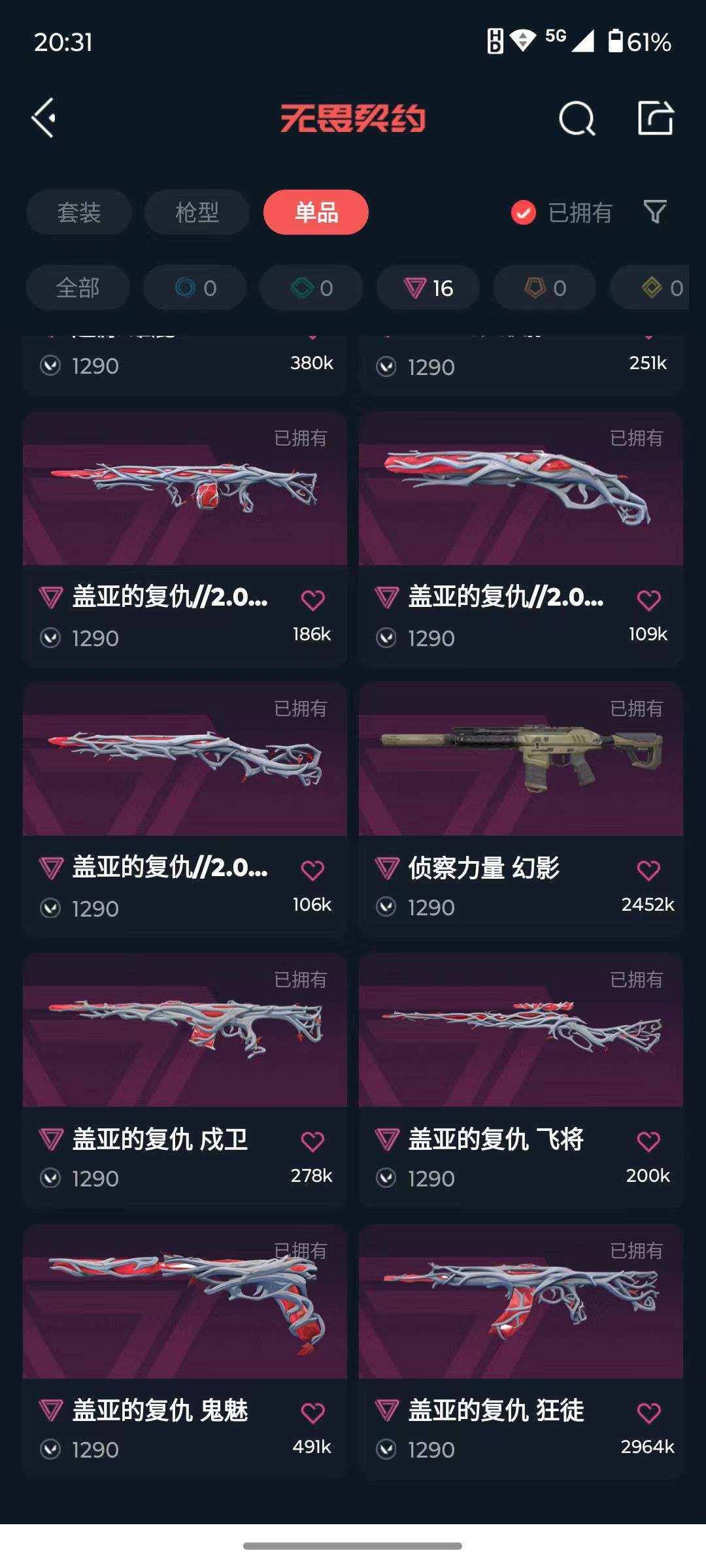
Task: Open the search function
Action: [575, 118]
